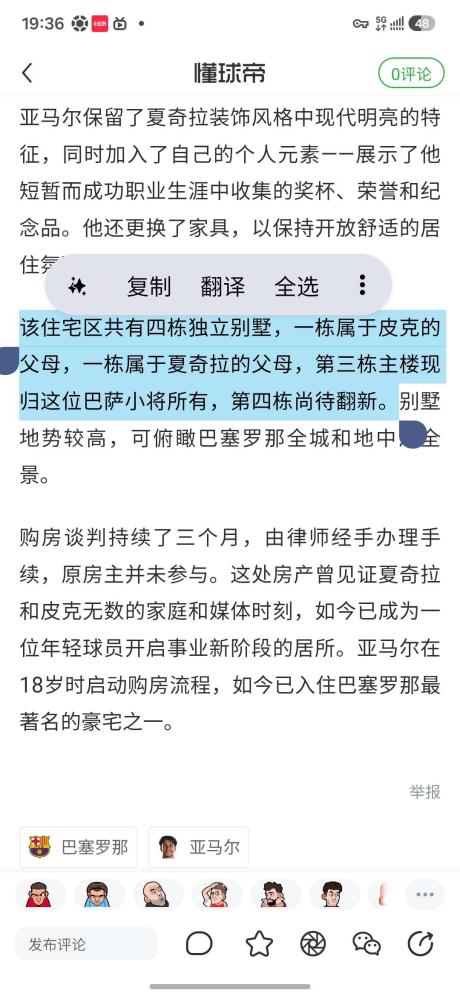Share to WeChat Moments via the shutter icon

pyautogui.click(x=313, y=944)
